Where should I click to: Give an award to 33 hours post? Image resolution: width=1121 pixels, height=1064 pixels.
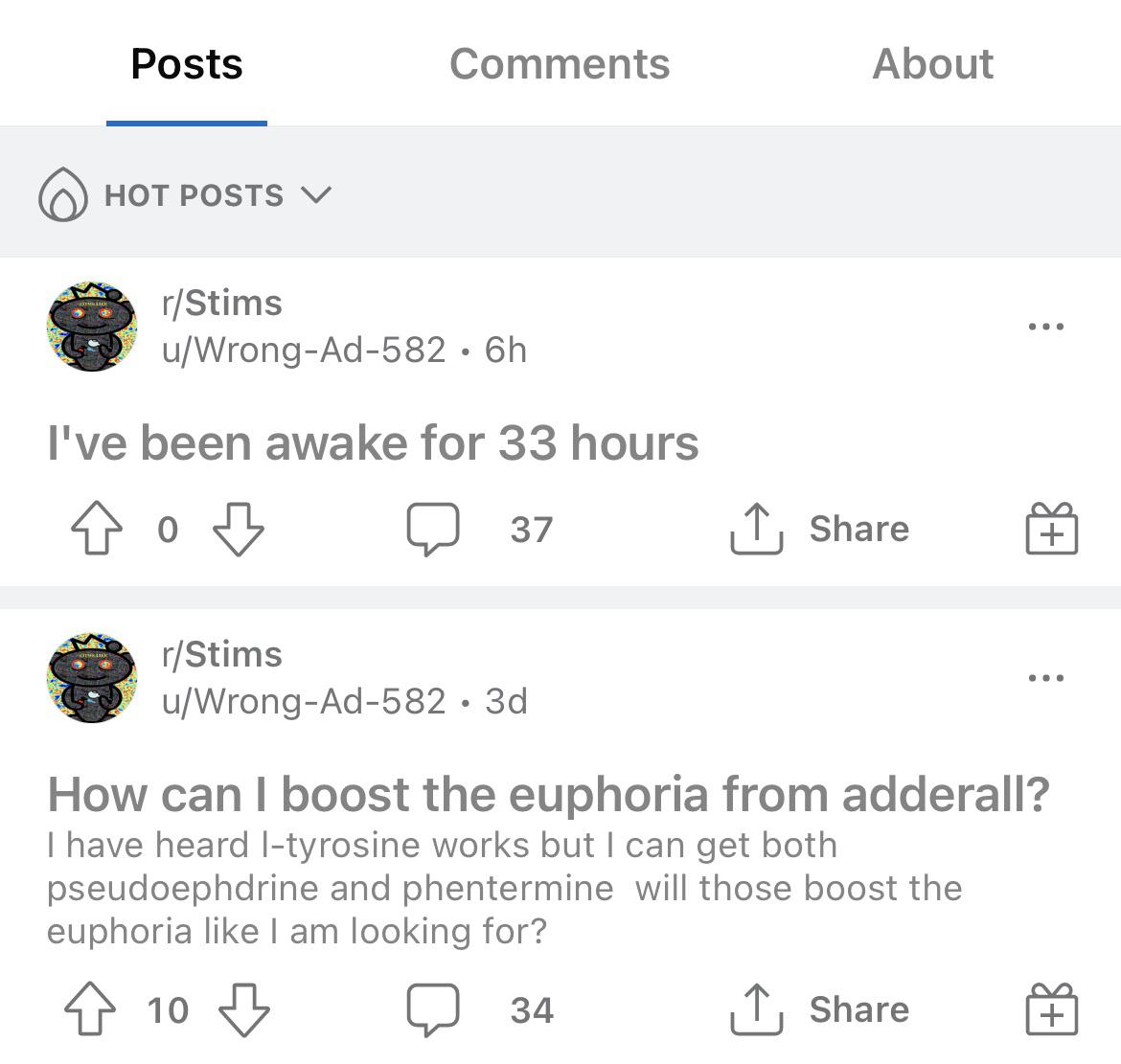pos(1051,530)
